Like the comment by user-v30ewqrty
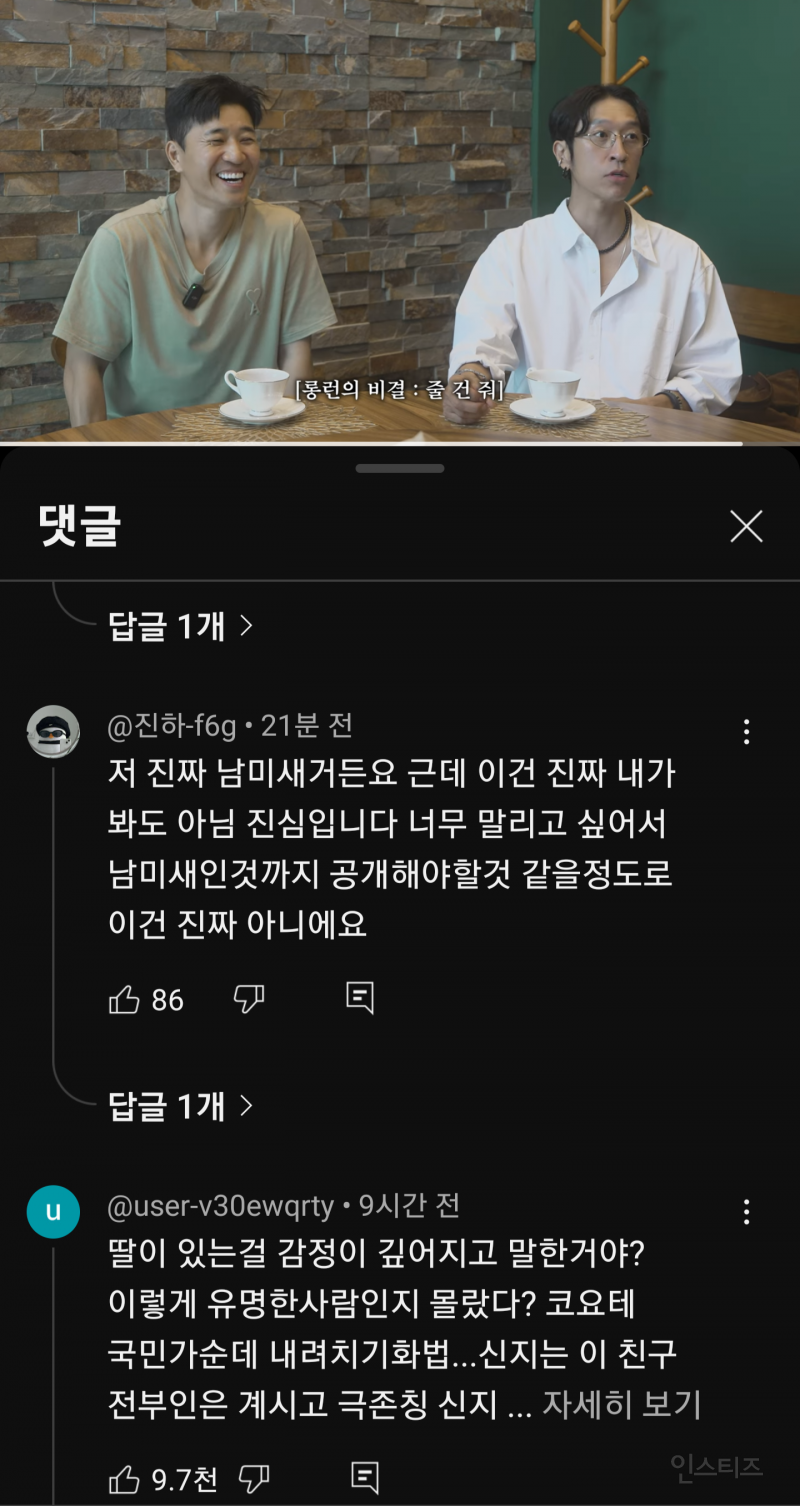The height and width of the screenshot is (1506, 800). point(125,1478)
